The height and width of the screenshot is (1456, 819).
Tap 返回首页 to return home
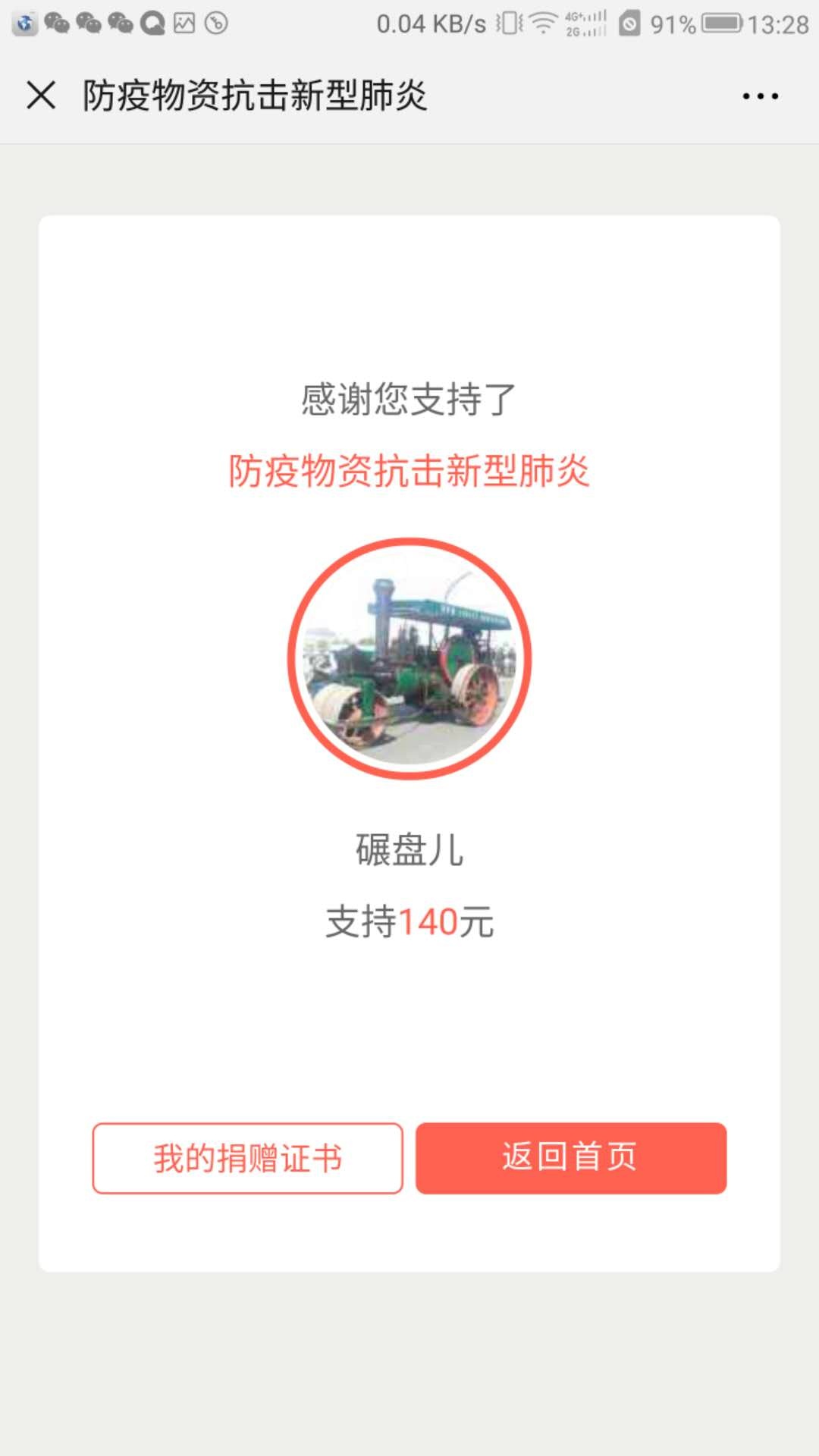pyautogui.click(x=571, y=1158)
